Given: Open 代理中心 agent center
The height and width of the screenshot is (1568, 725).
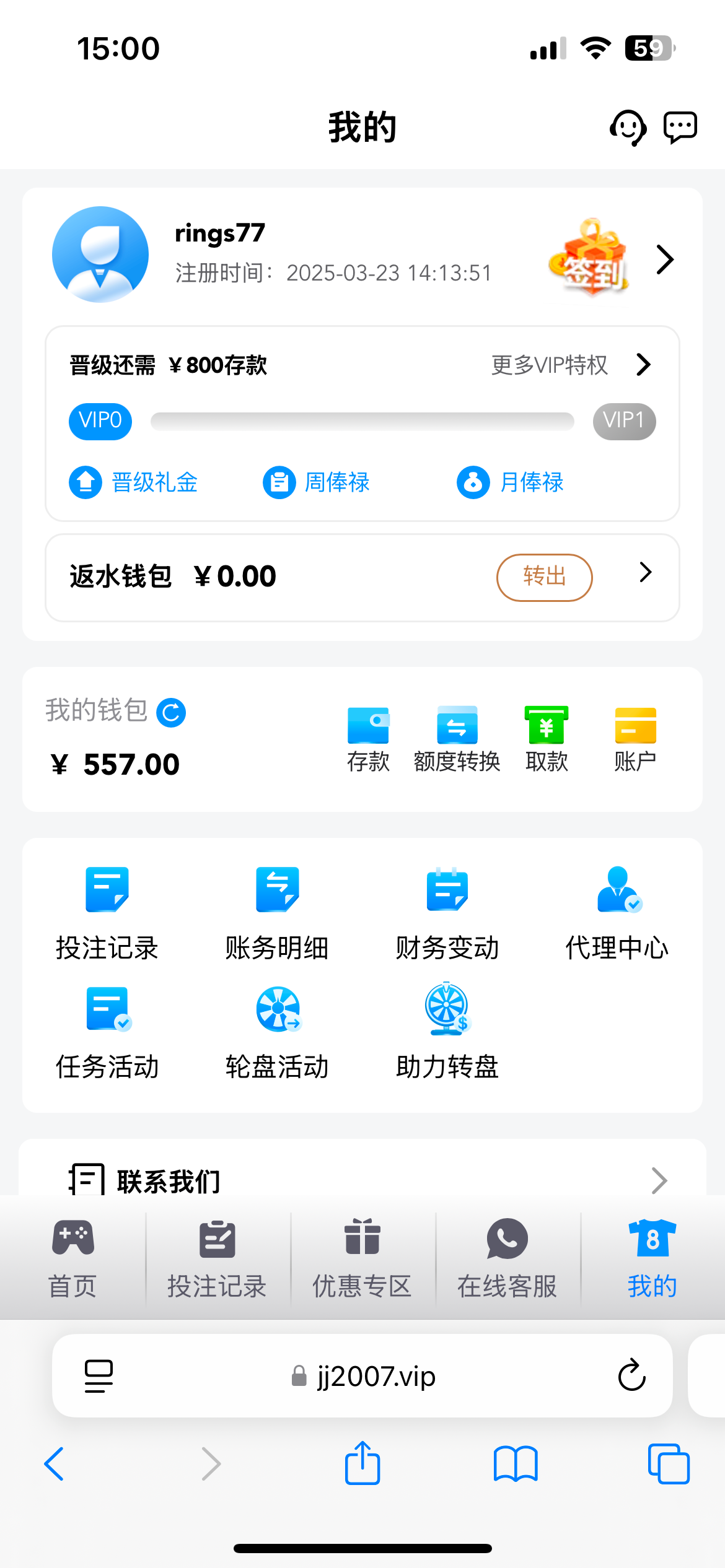Looking at the screenshot, I should click(x=617, y=913).
